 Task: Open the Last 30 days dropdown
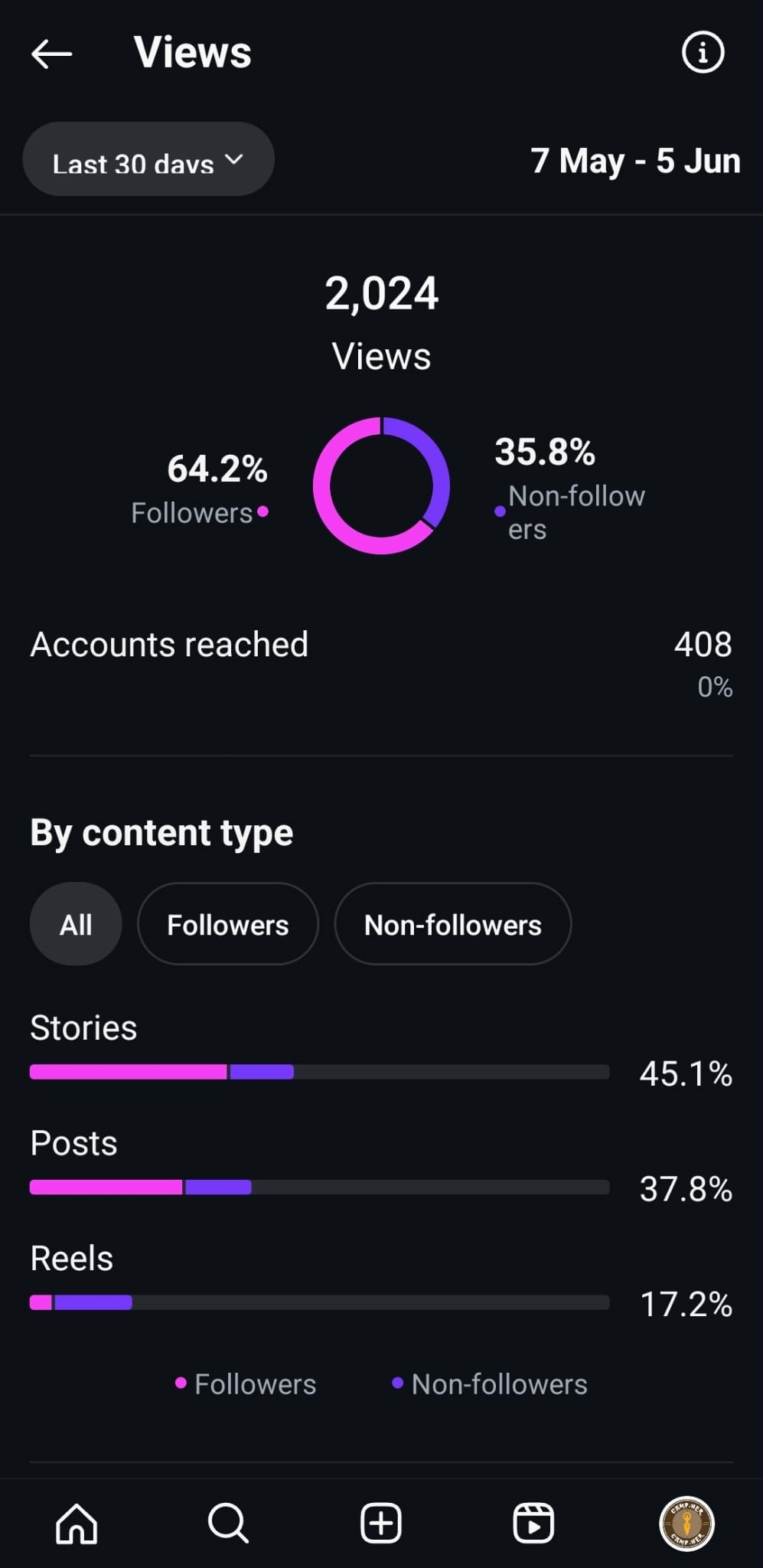click(148, 160)
